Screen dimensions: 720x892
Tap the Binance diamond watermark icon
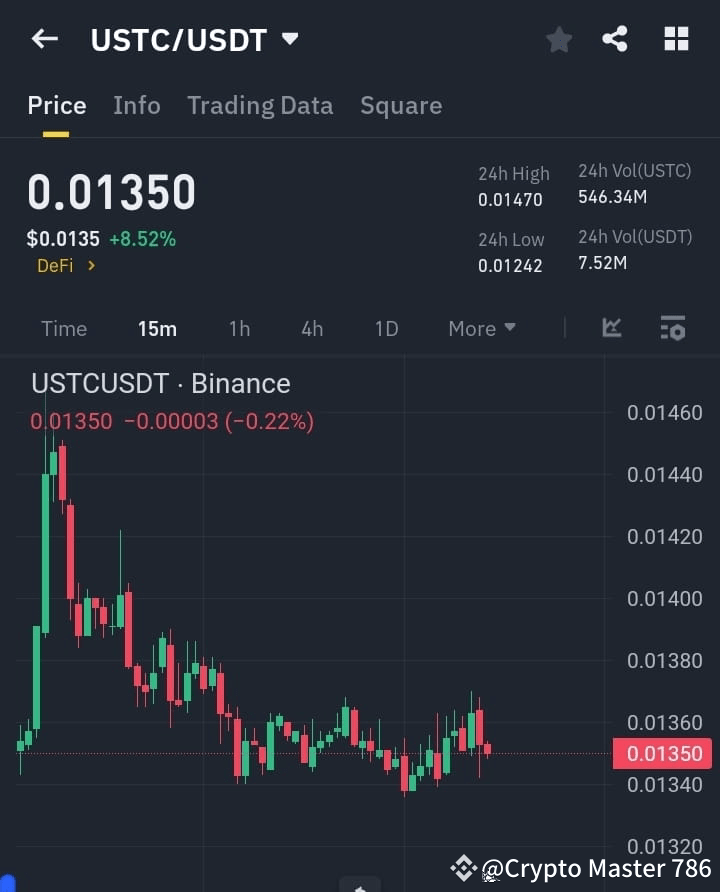pos(465,868)
